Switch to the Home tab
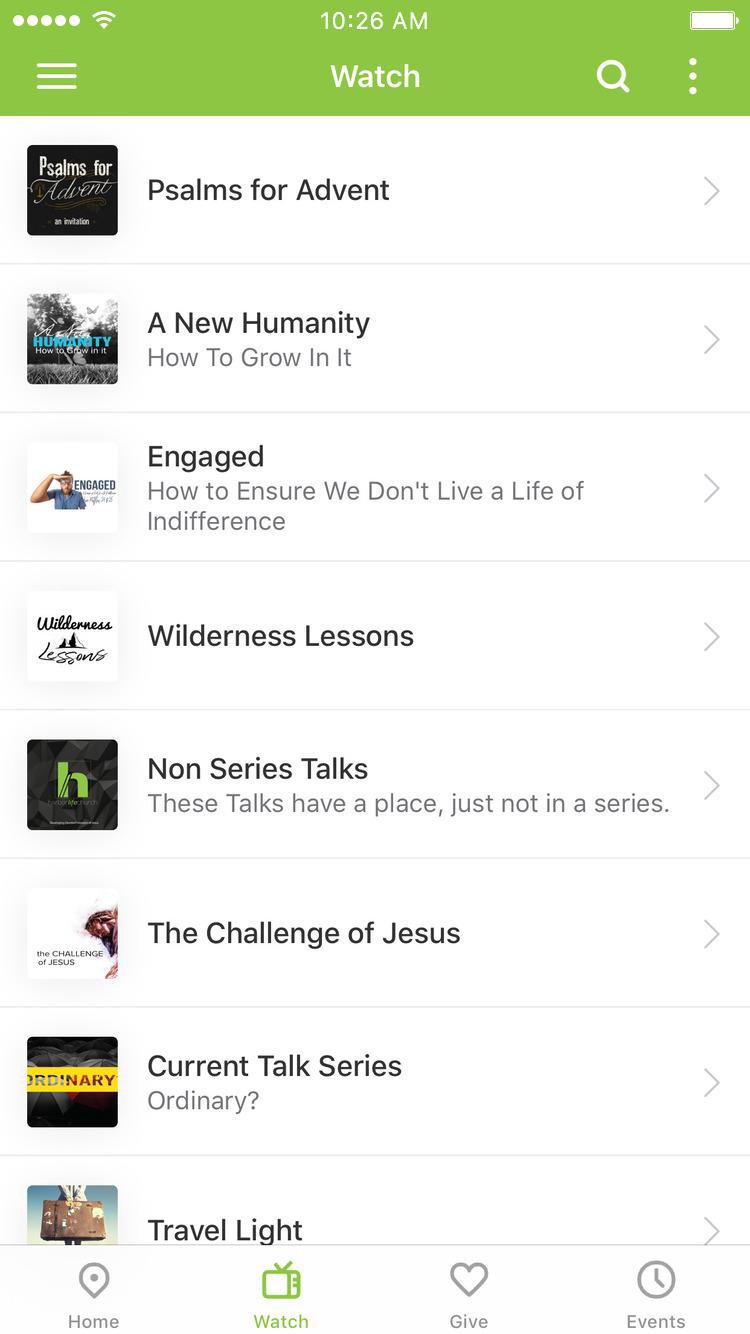This screenshot has height=1334, width=750. tap(94, 1292)
